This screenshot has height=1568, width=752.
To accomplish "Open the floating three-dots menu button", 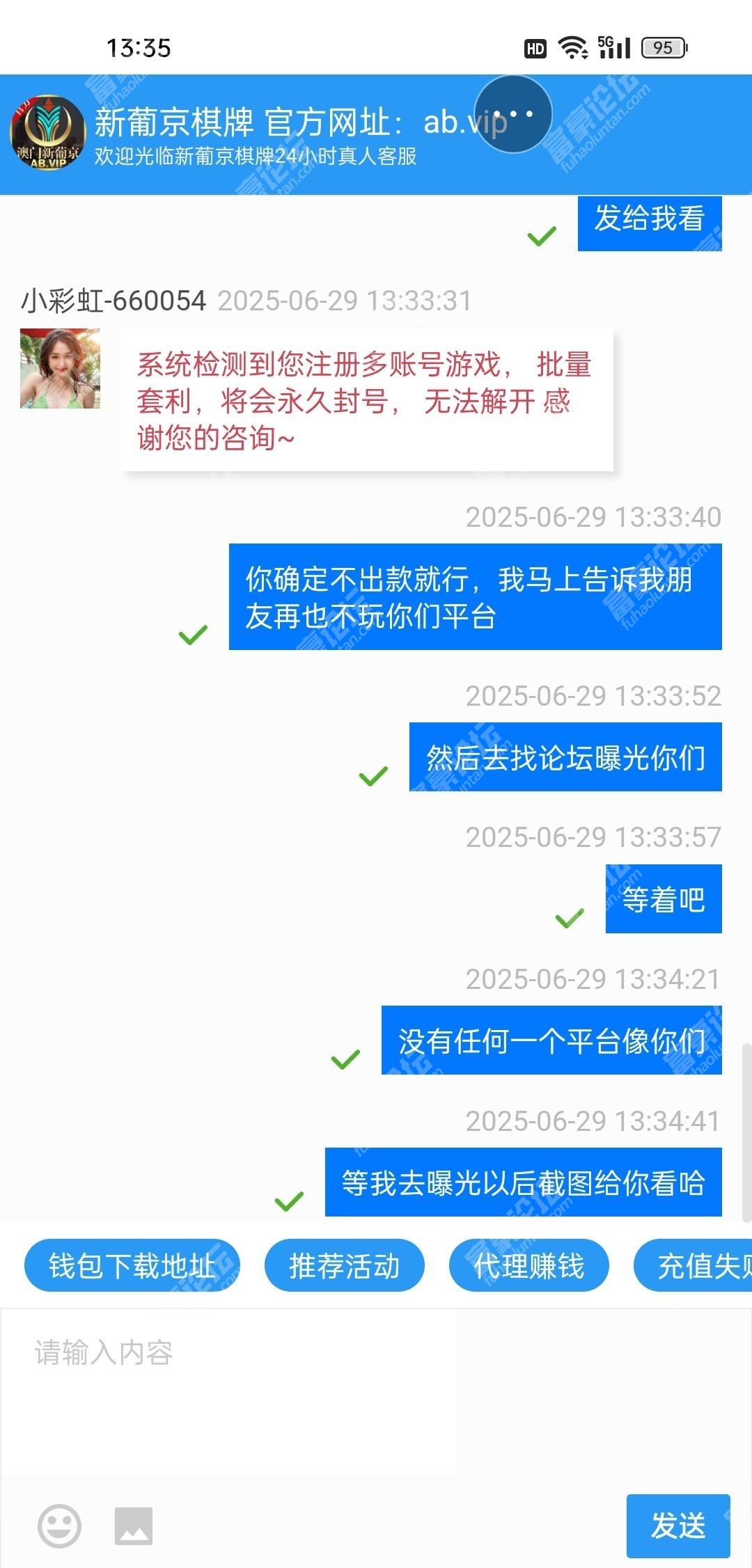I will click(513, 114).
